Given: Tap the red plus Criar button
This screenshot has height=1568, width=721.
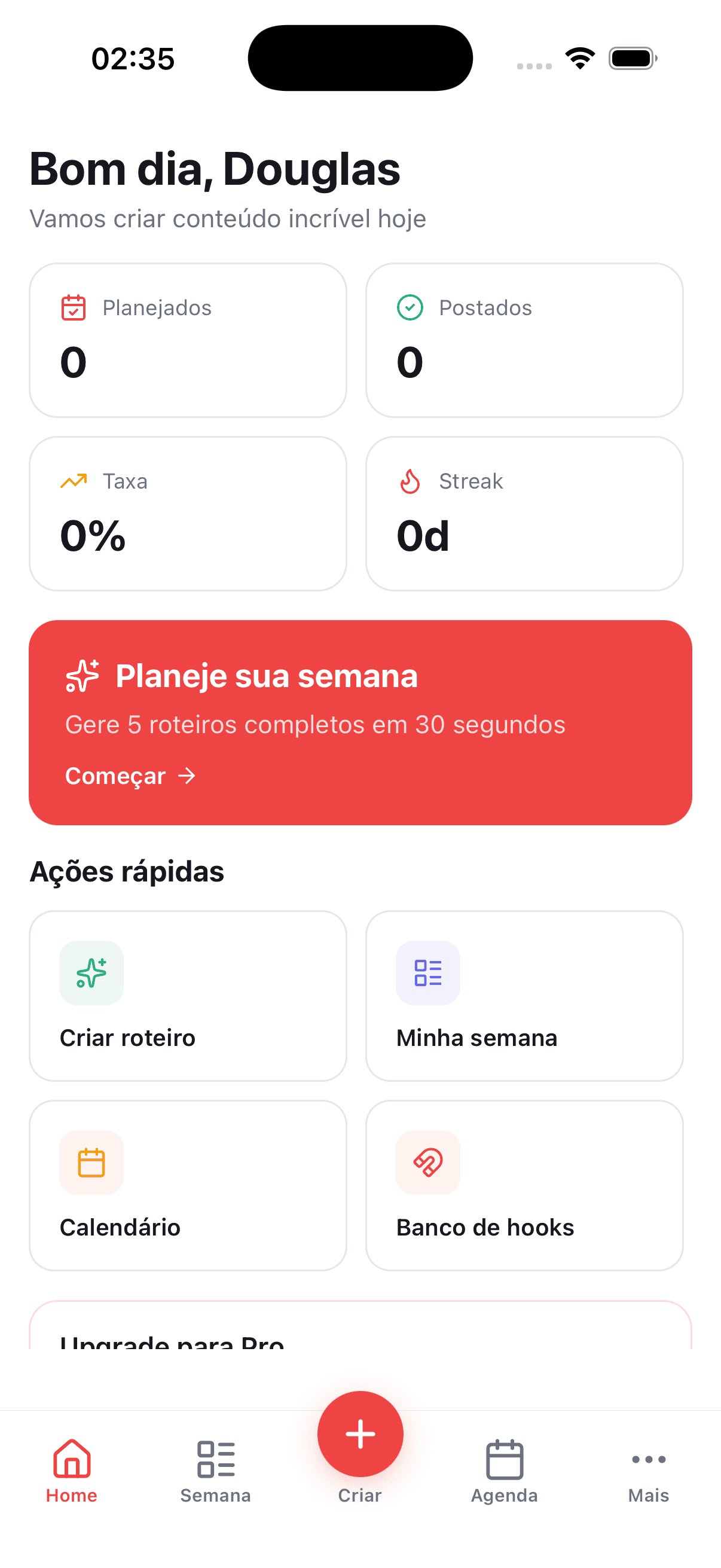Looking at the screenshot, I should pyautogui.click(x=360, y=1433).
